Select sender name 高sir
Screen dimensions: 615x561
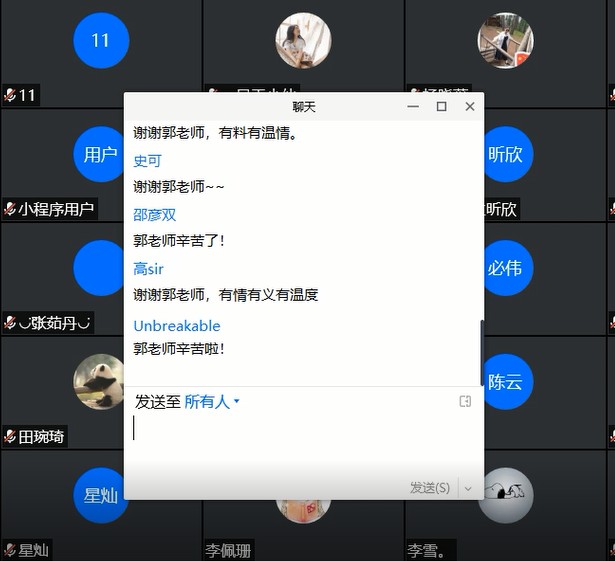click(x=148, y=269)
